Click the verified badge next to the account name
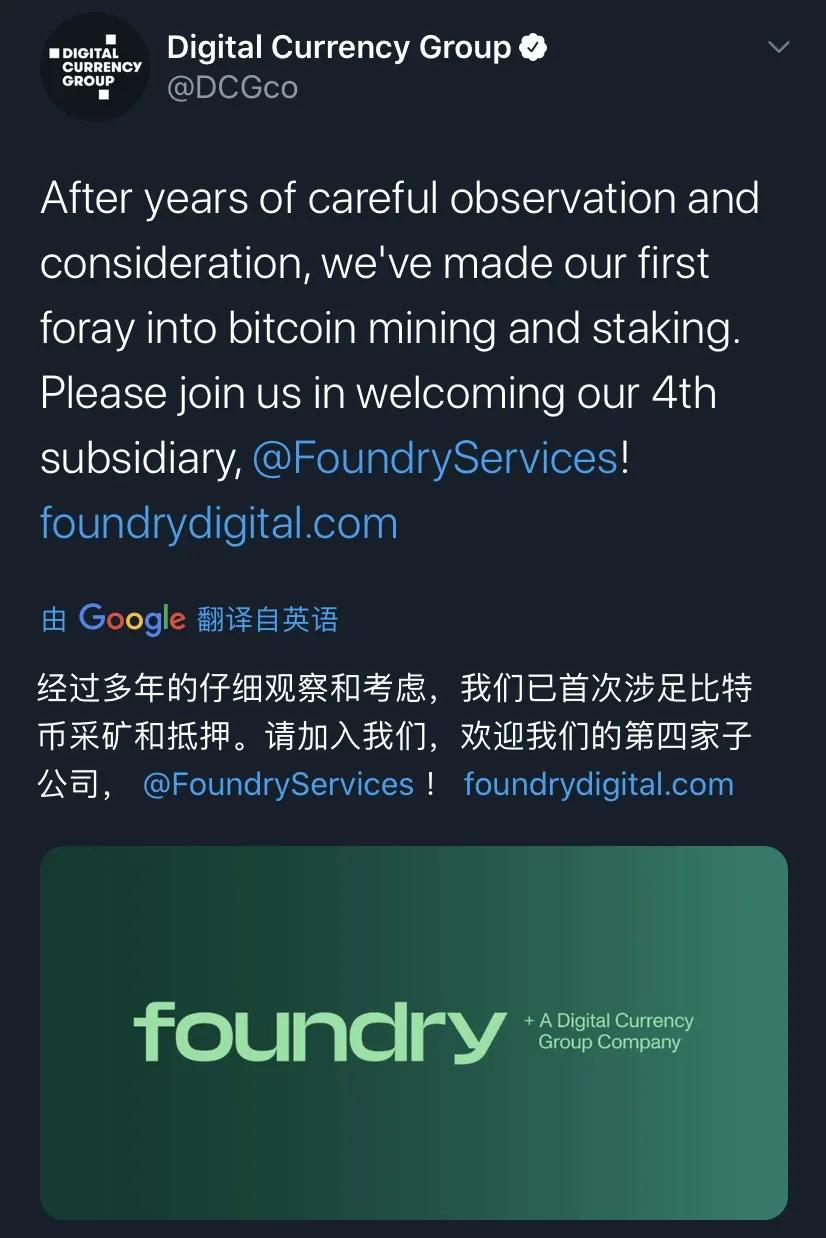Image resolution: width=826 pixels, height=1238 pixels. click(x=532, y=45)
